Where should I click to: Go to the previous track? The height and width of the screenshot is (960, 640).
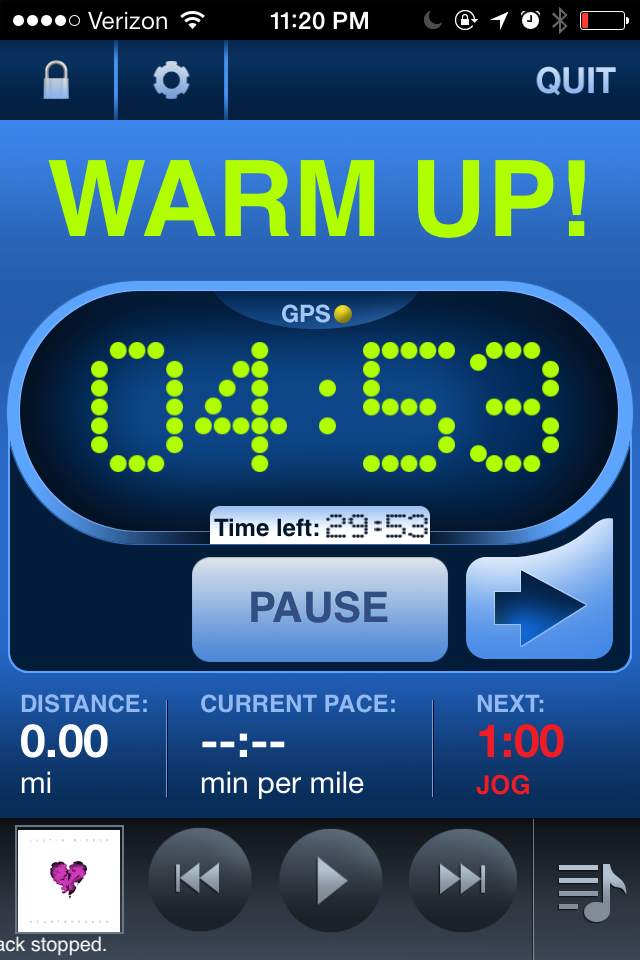pos(199,880)
